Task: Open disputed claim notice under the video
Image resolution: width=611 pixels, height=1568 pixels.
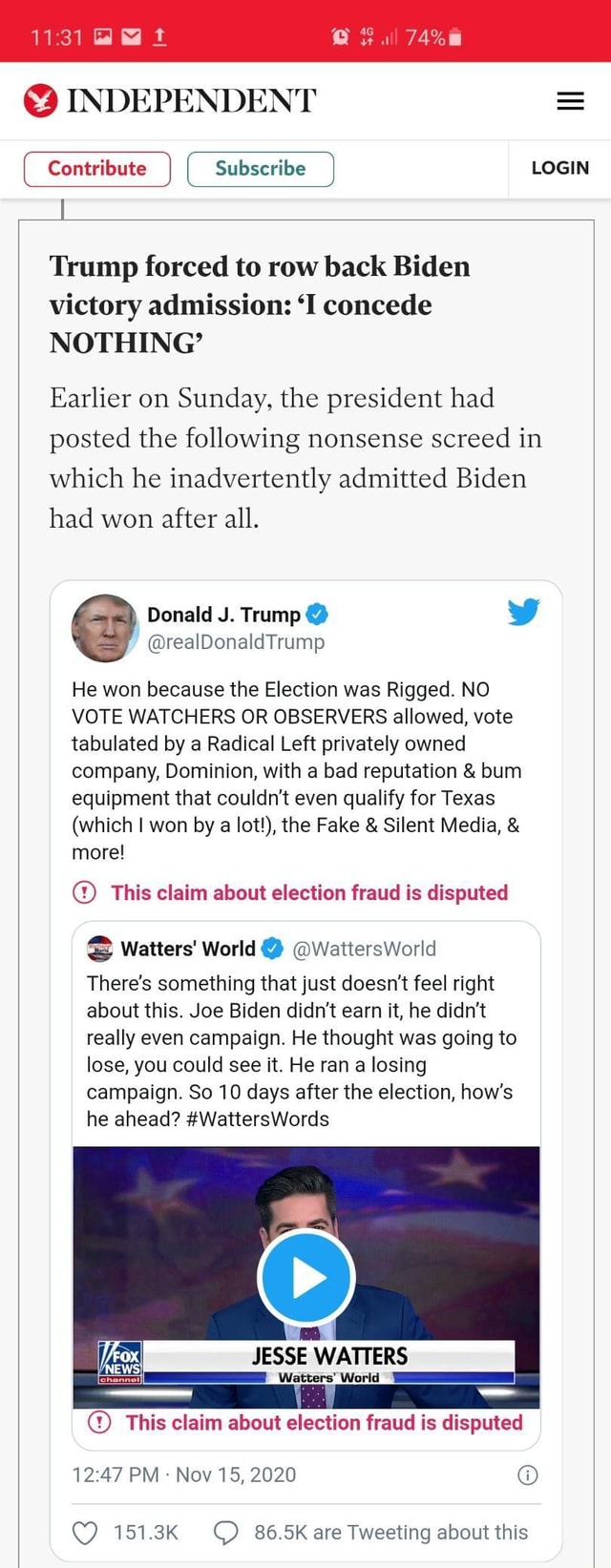Action: (x=323, y=1422)
